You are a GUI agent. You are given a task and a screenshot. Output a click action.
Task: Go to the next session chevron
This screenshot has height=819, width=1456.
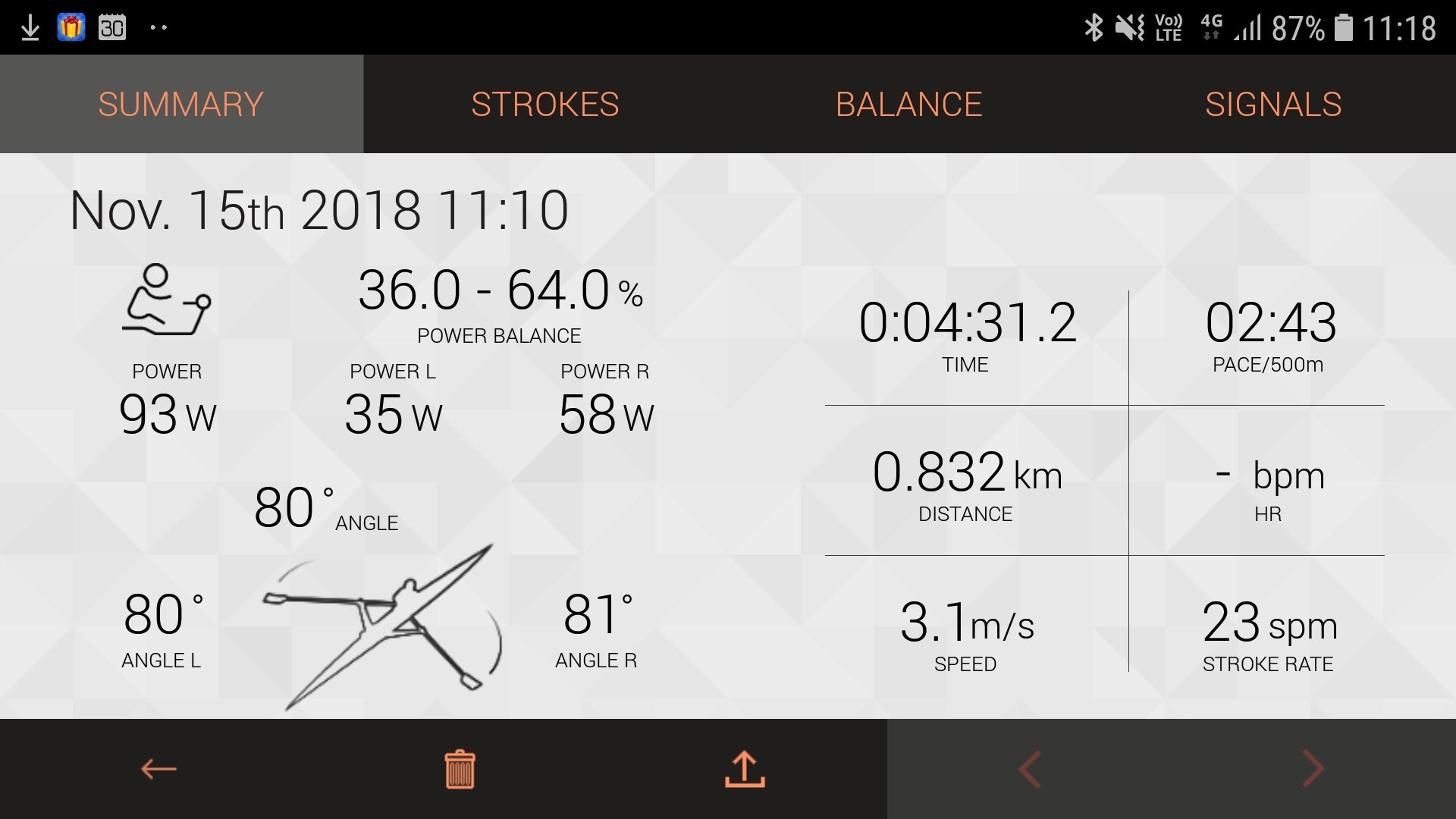1313,769
